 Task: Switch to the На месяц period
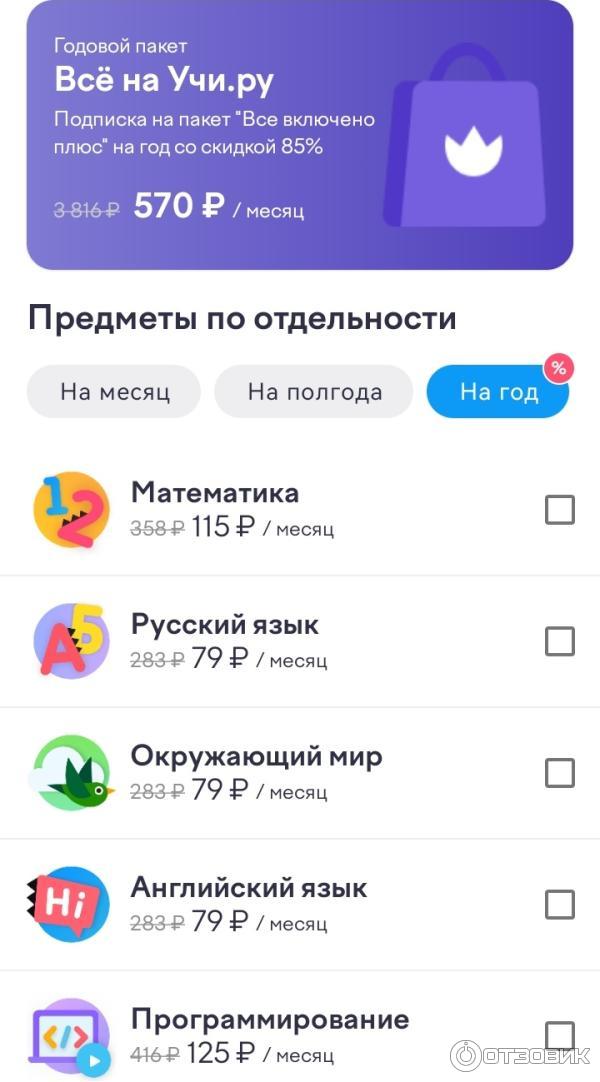pyautogui.click(x=114, y=391)
